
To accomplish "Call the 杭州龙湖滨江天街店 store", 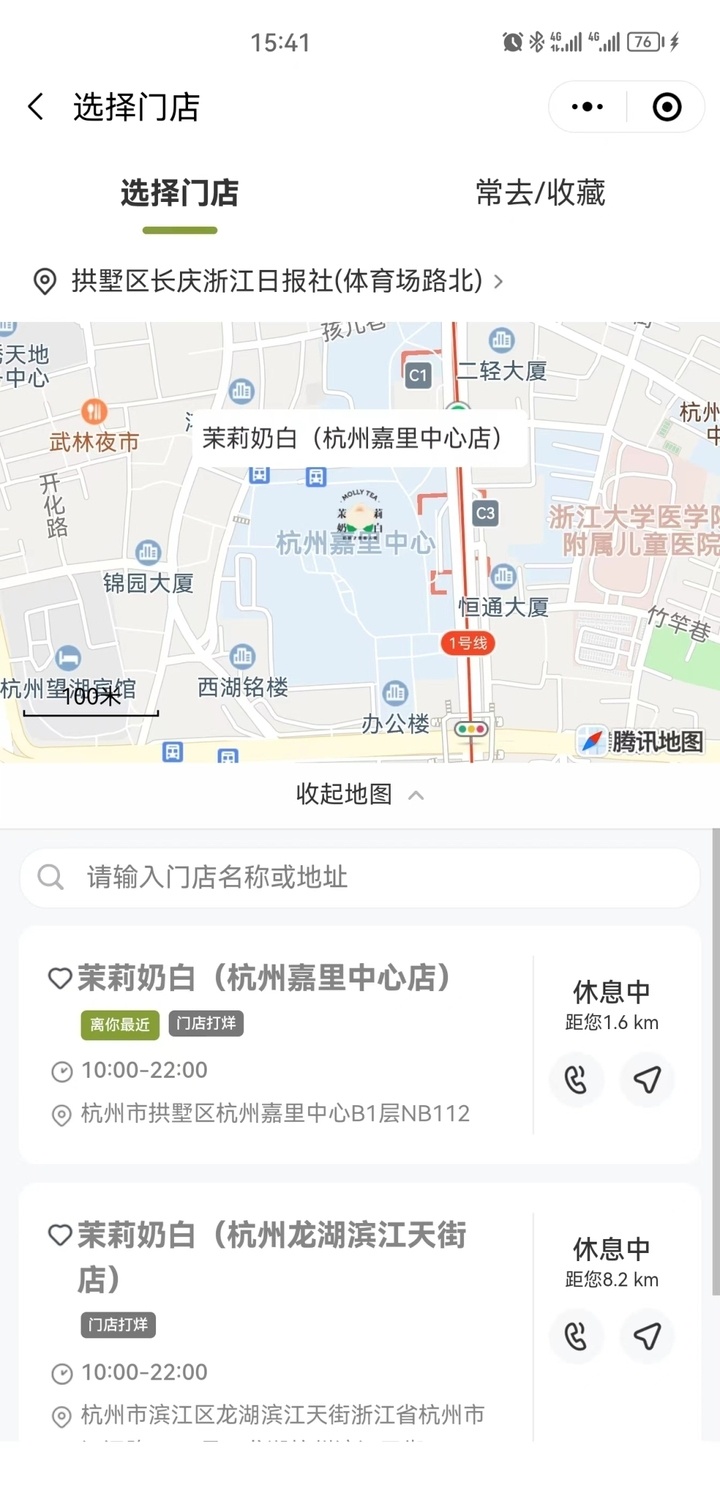I will click(x=577, y=1336).
